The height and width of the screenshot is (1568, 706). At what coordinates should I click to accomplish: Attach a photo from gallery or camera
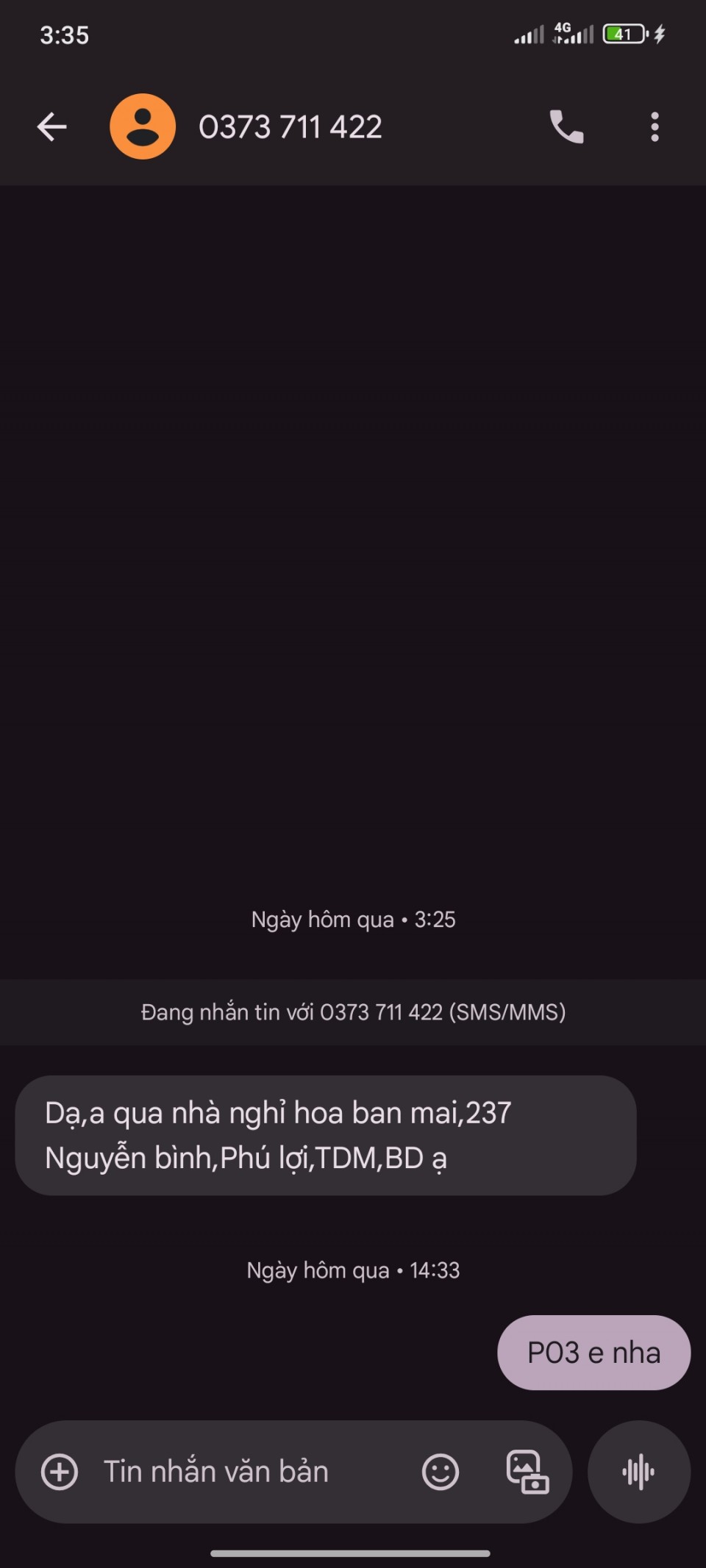(527, 1472)
